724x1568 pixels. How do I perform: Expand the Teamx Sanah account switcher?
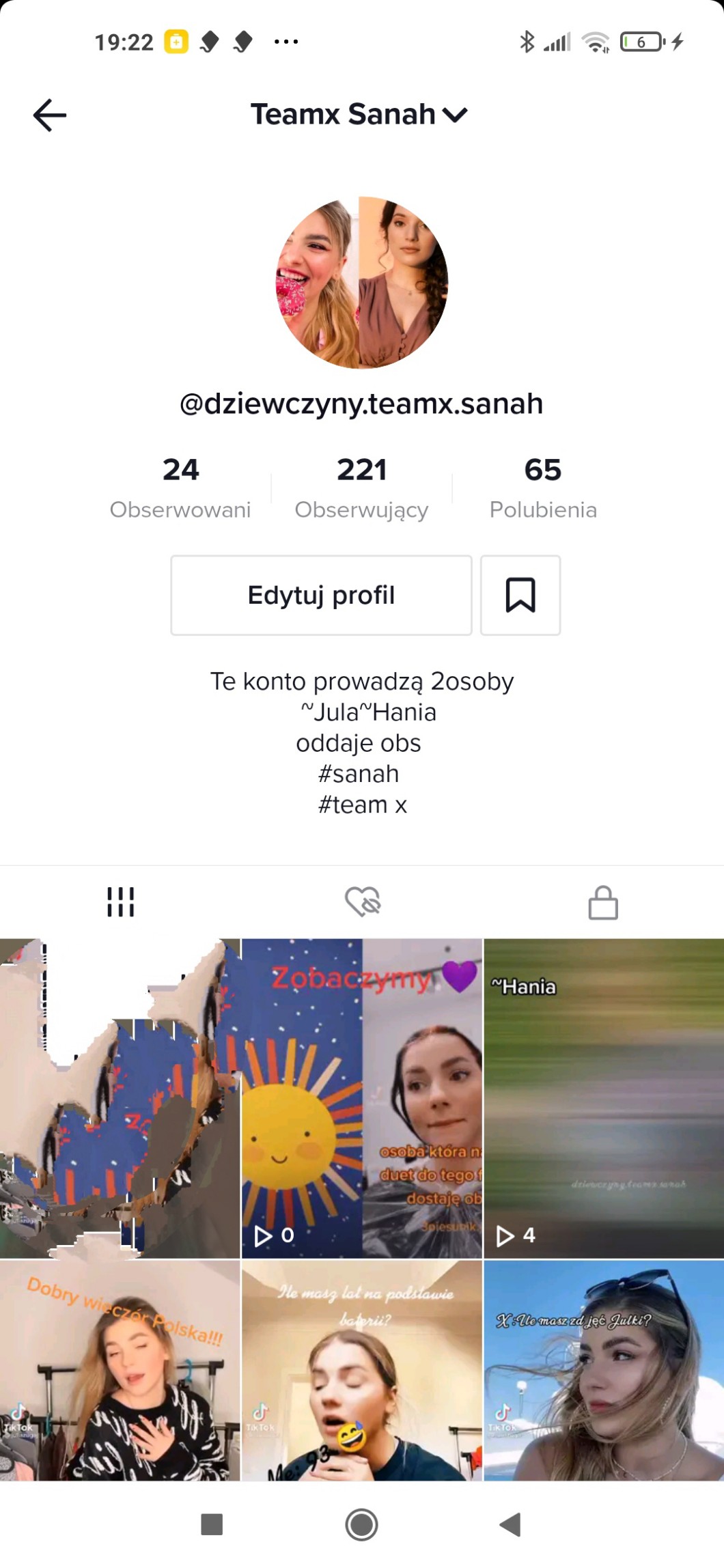359,115
